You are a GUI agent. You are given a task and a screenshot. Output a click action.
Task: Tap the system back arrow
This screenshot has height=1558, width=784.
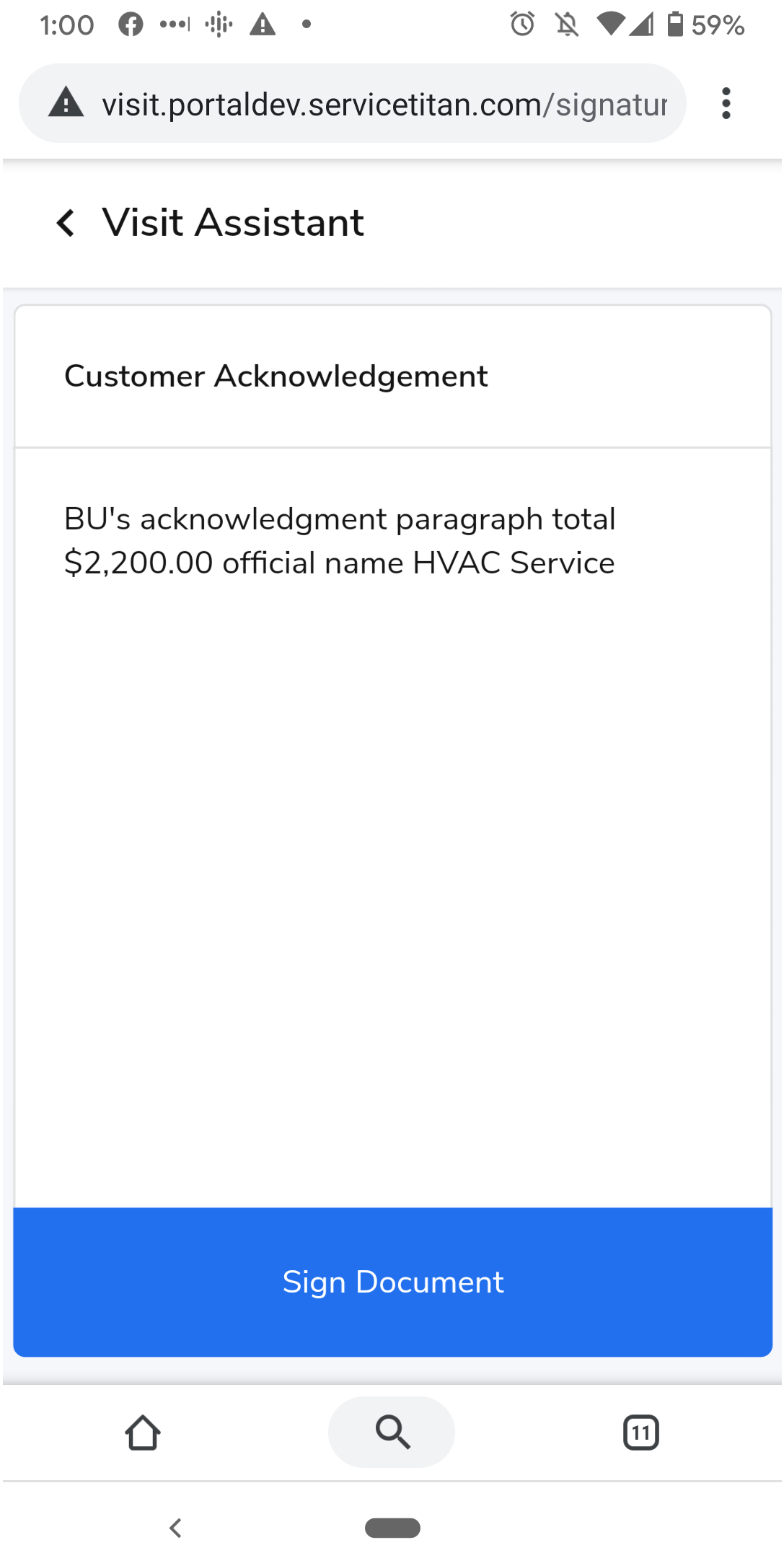tap(175, 1528)
